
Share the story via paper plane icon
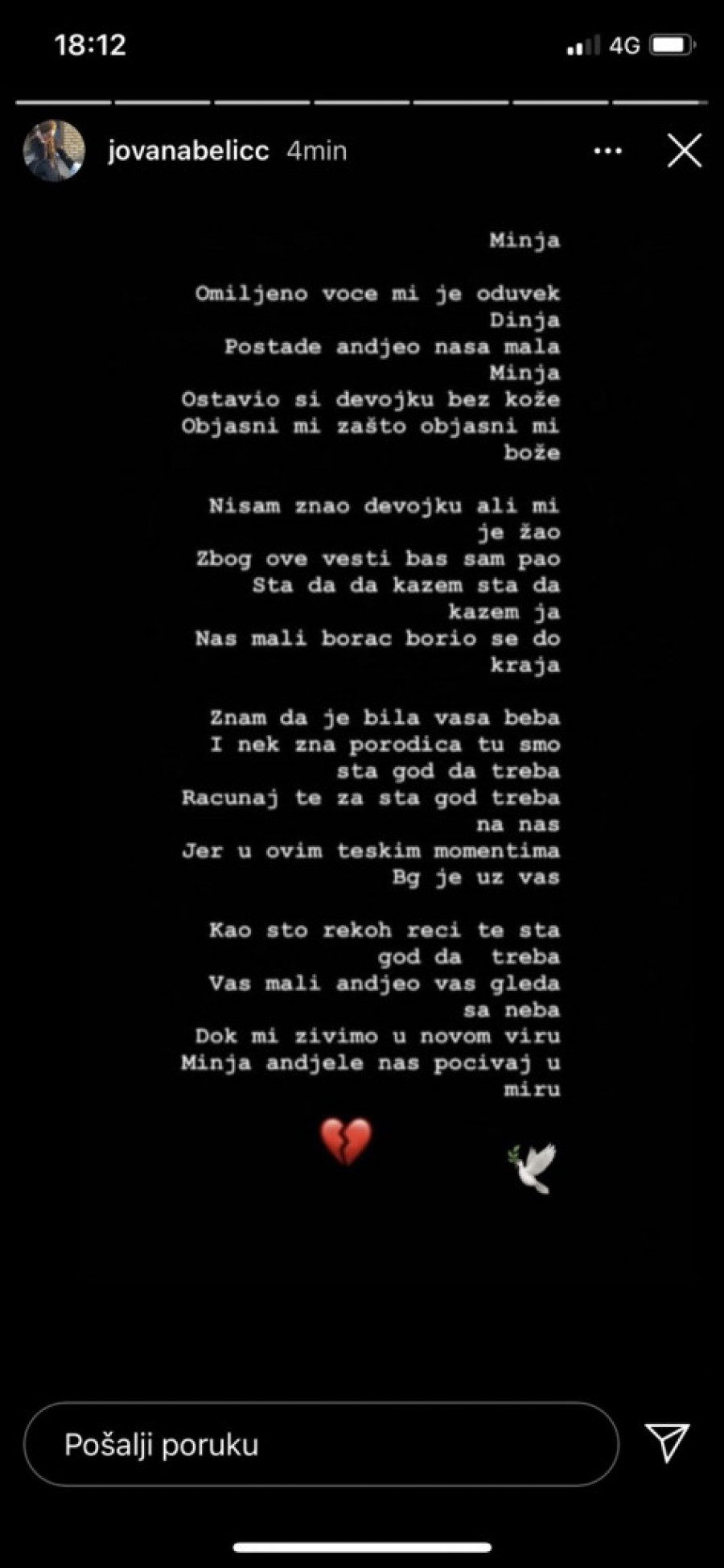(x=667, y=1442)
